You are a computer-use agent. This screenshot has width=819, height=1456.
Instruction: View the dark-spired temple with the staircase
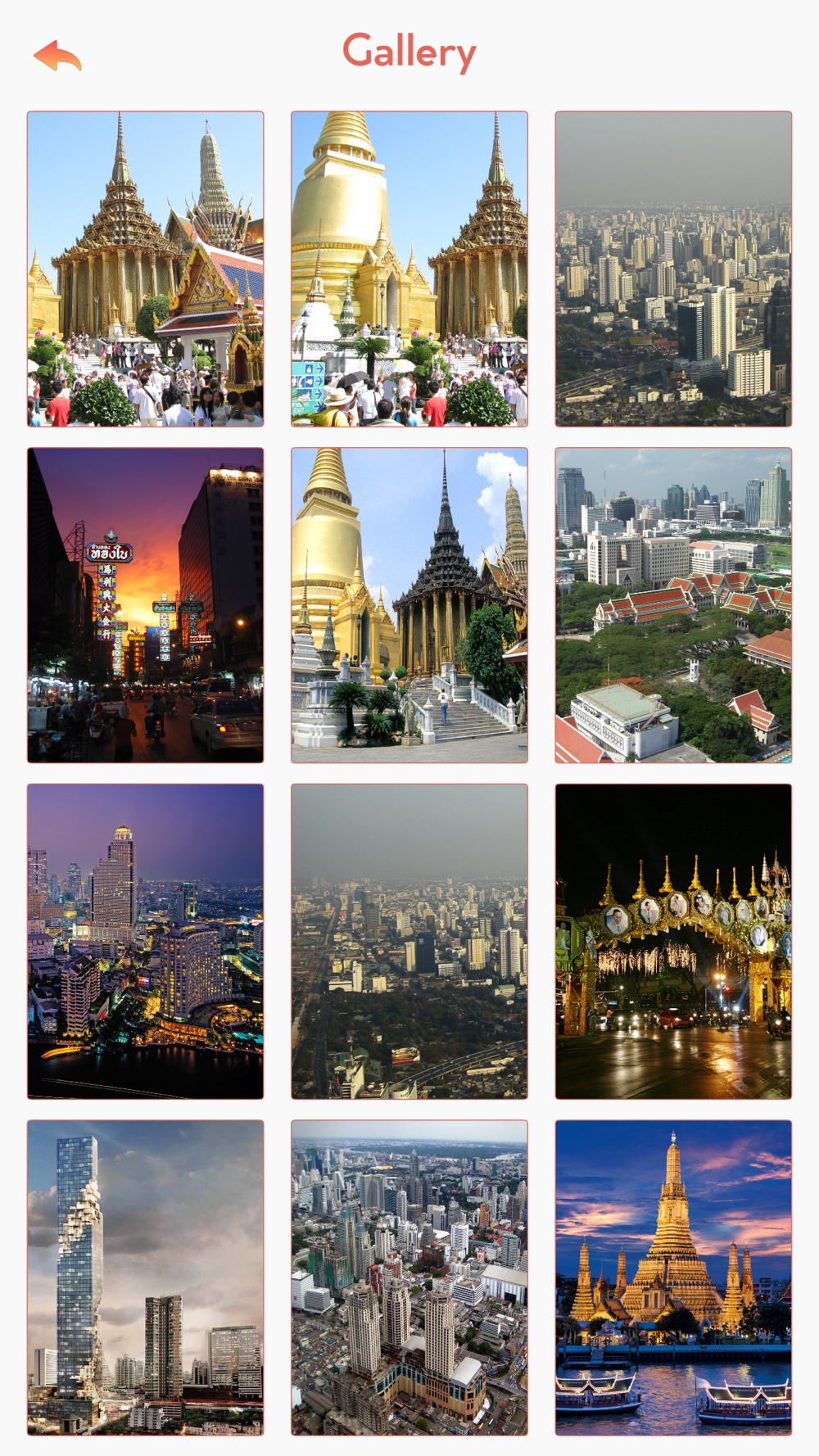tap(409, 605)
